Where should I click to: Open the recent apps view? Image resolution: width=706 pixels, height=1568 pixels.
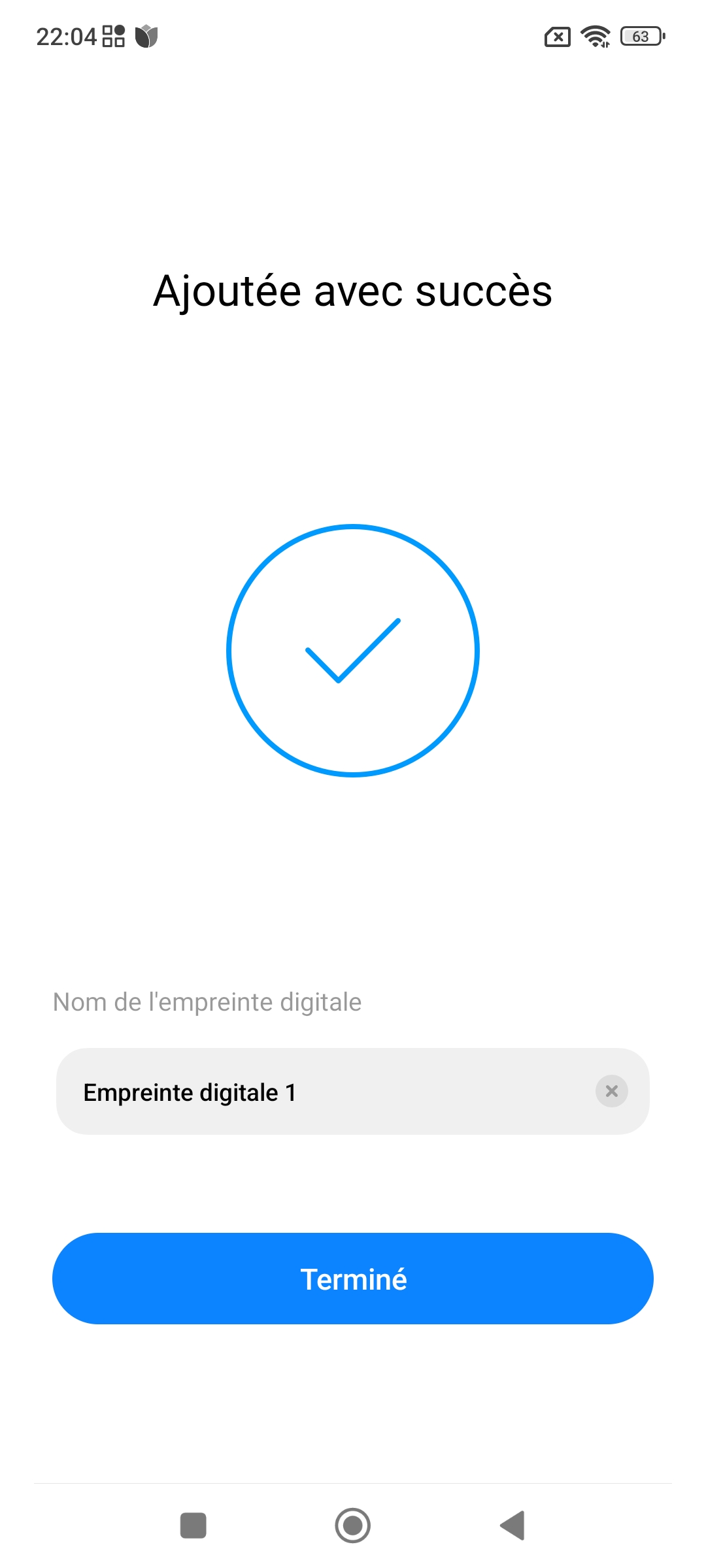tap(193, 1526)
